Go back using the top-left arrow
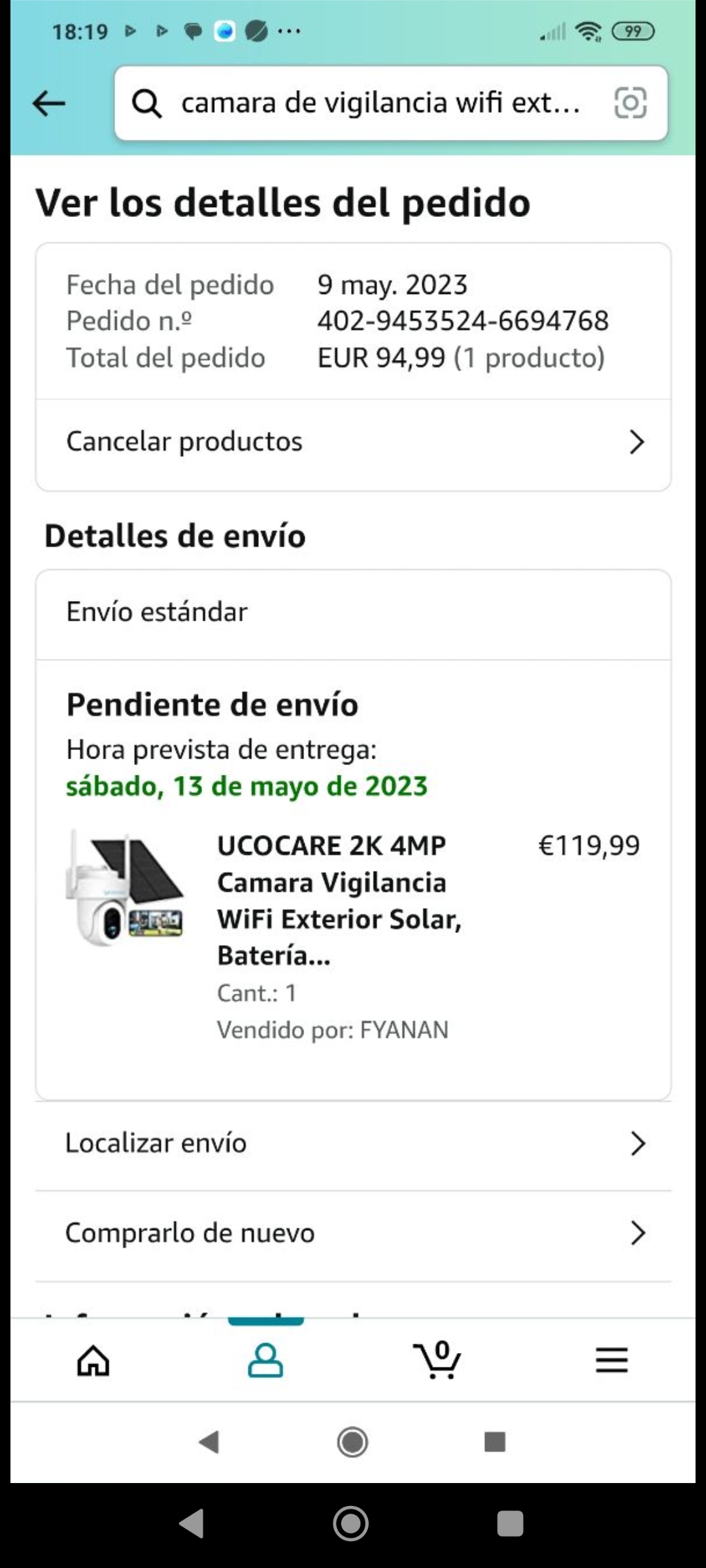 tap(49, 103)
